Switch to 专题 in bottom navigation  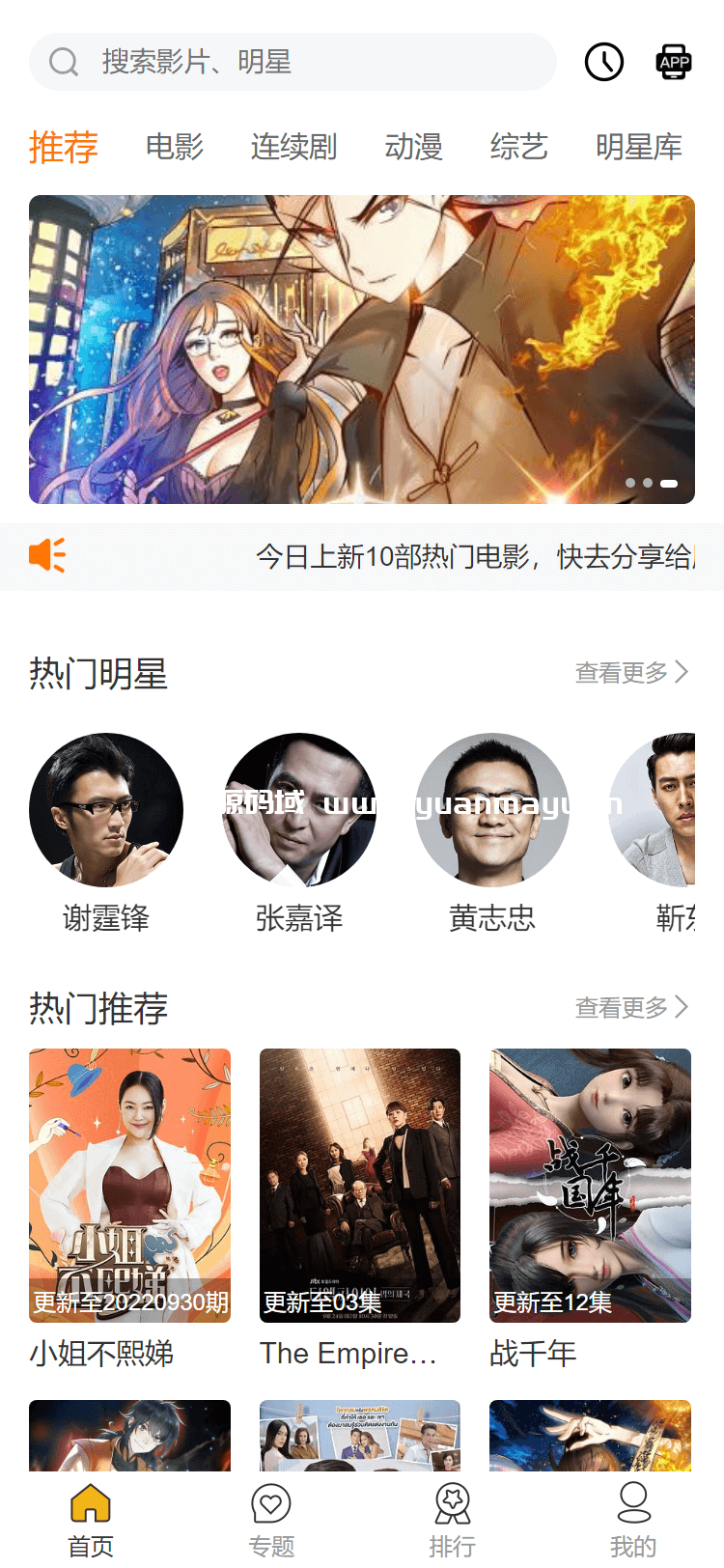(271, 1520)
